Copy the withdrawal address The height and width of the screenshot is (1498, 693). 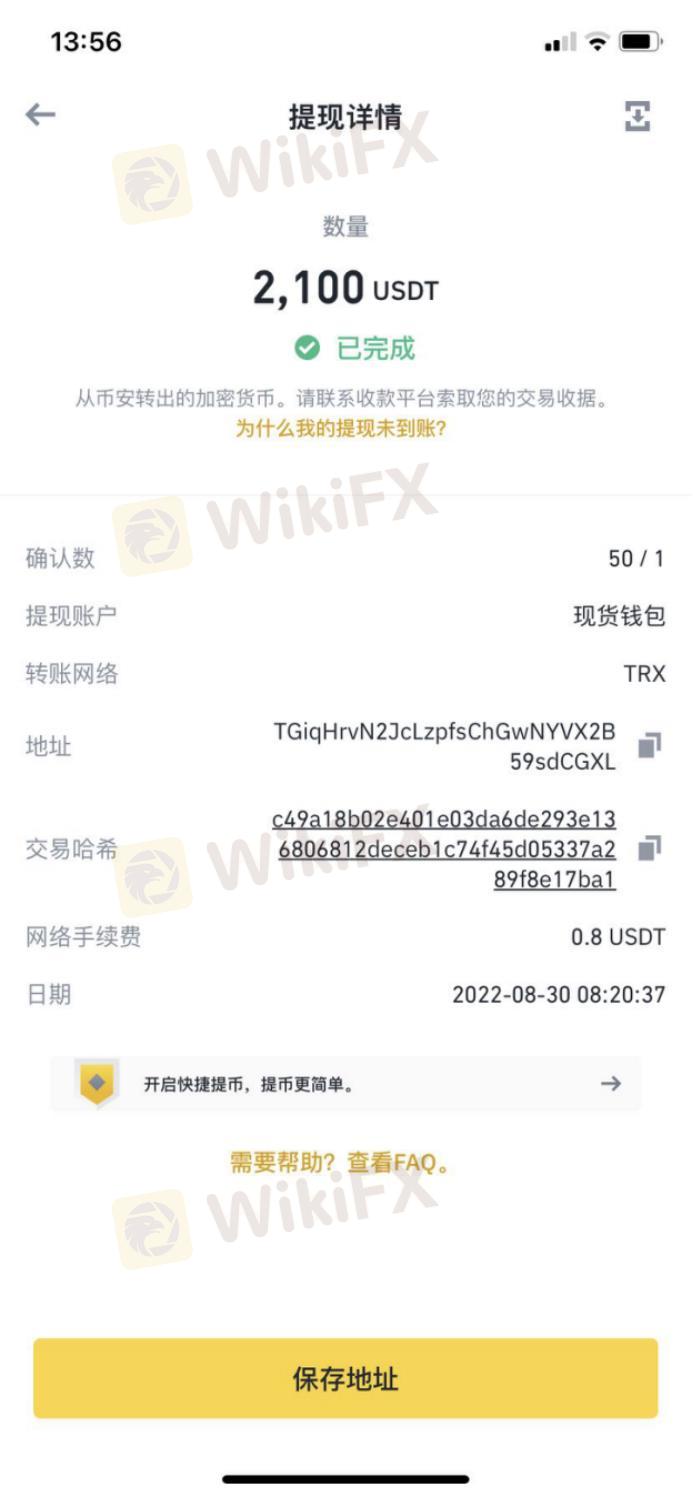649,746
